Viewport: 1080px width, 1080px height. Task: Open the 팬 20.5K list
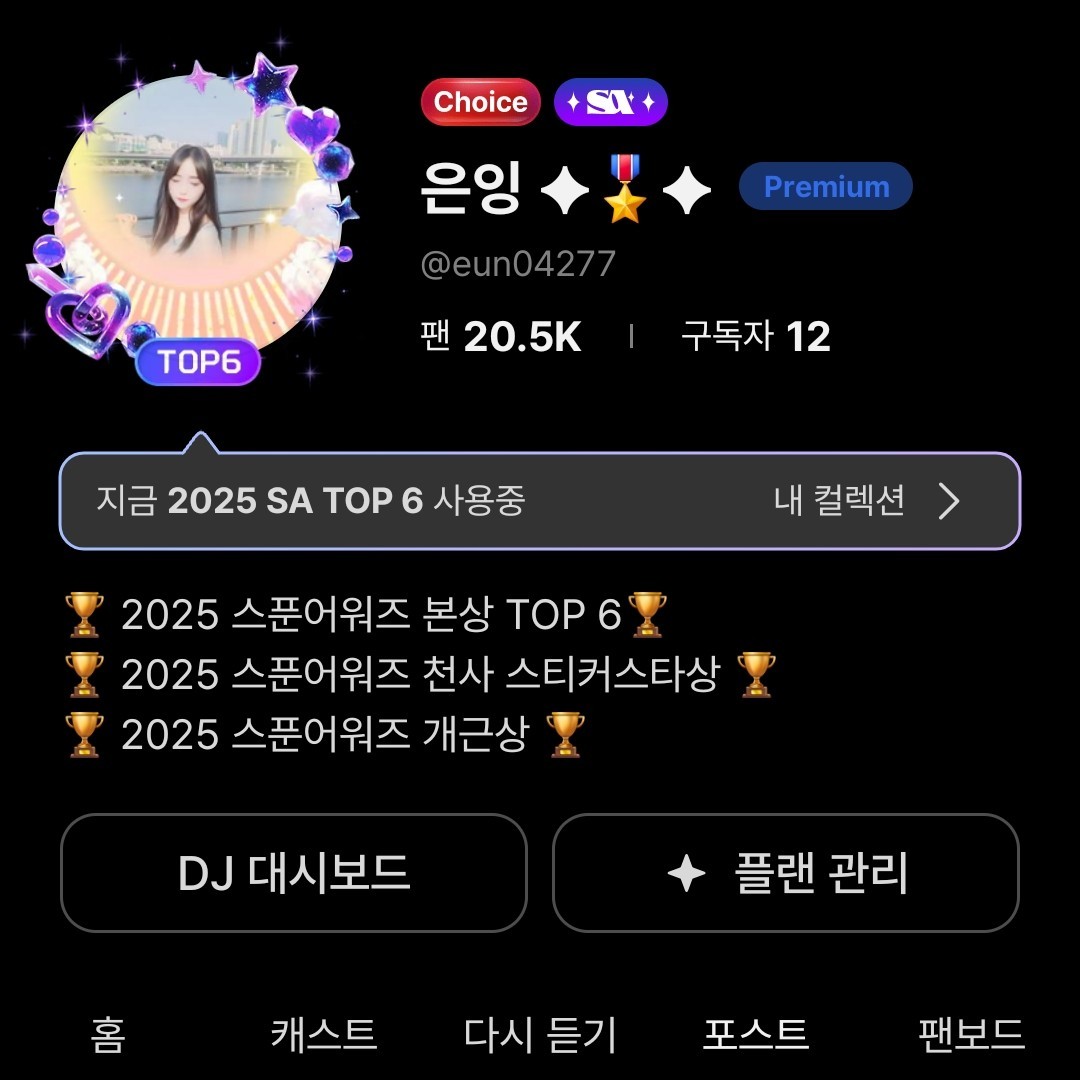(x=501, y=337)
